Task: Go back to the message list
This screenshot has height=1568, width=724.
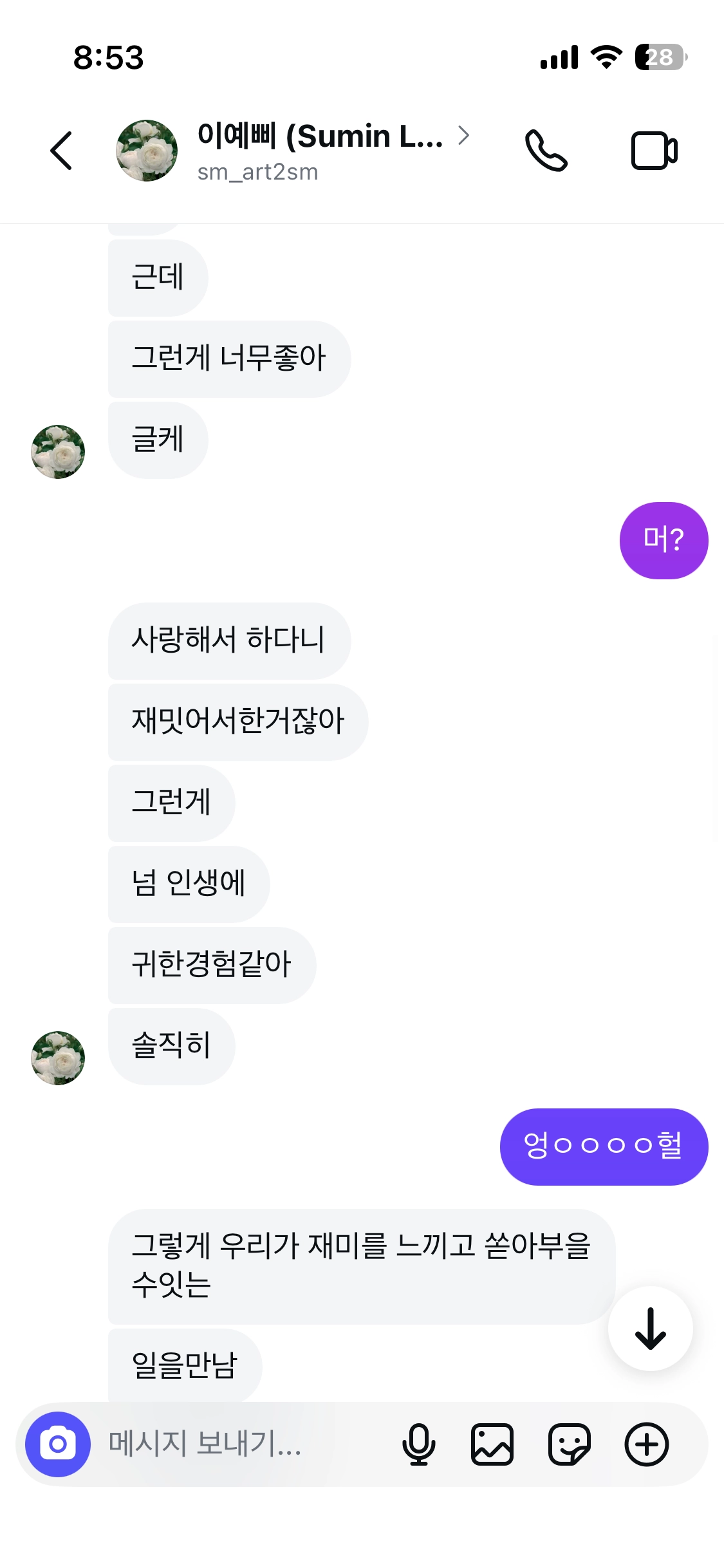Action: pyautogui.click(x=62, y=151)
